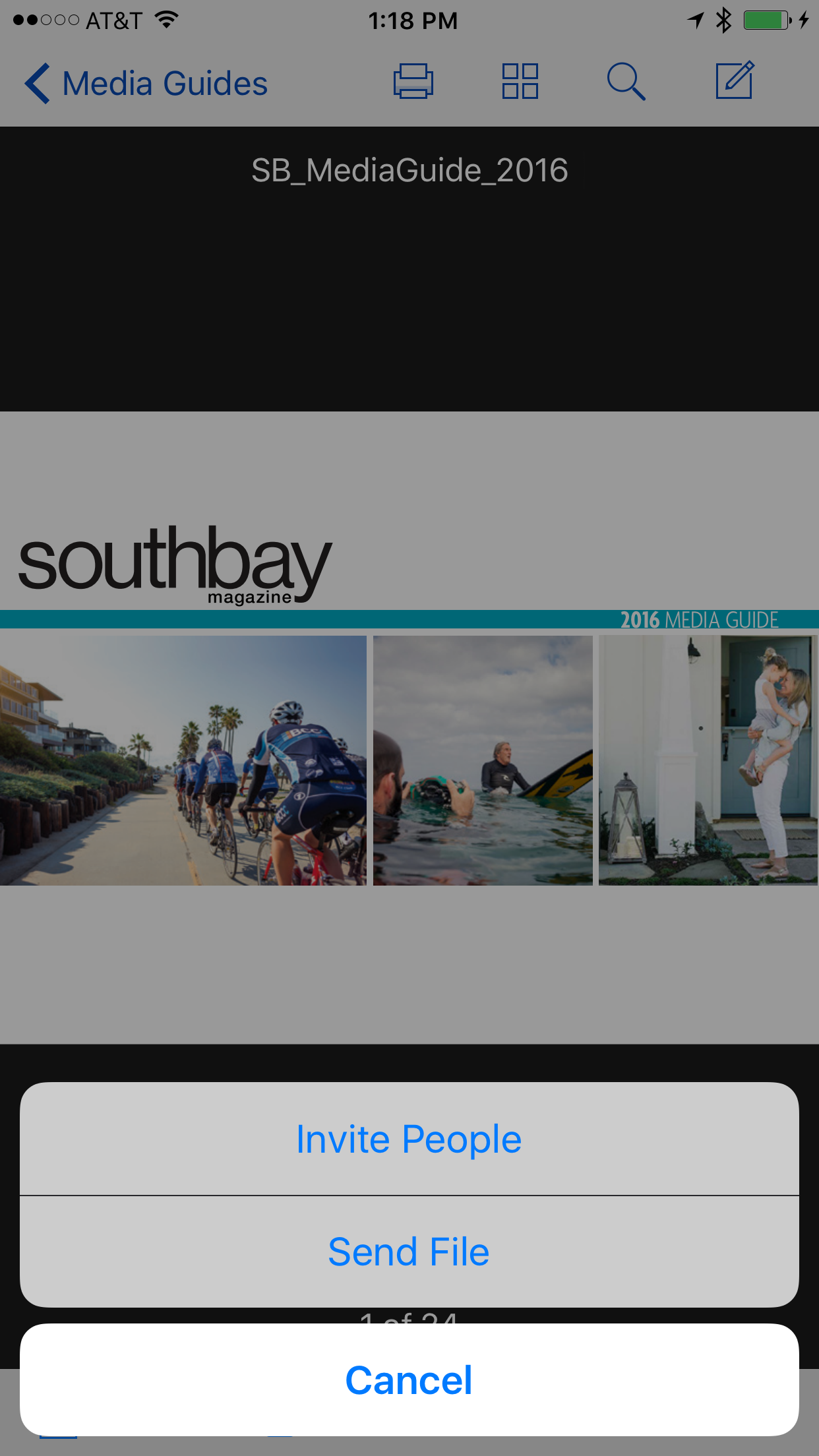
Task: Cancel the sharing action sheet
Action: coord(409,1380)
